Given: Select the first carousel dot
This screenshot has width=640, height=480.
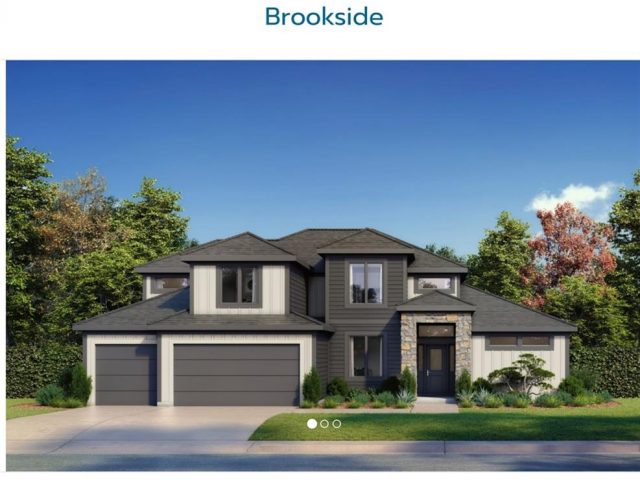Looking at the screenshot, I should pos(312,424).
